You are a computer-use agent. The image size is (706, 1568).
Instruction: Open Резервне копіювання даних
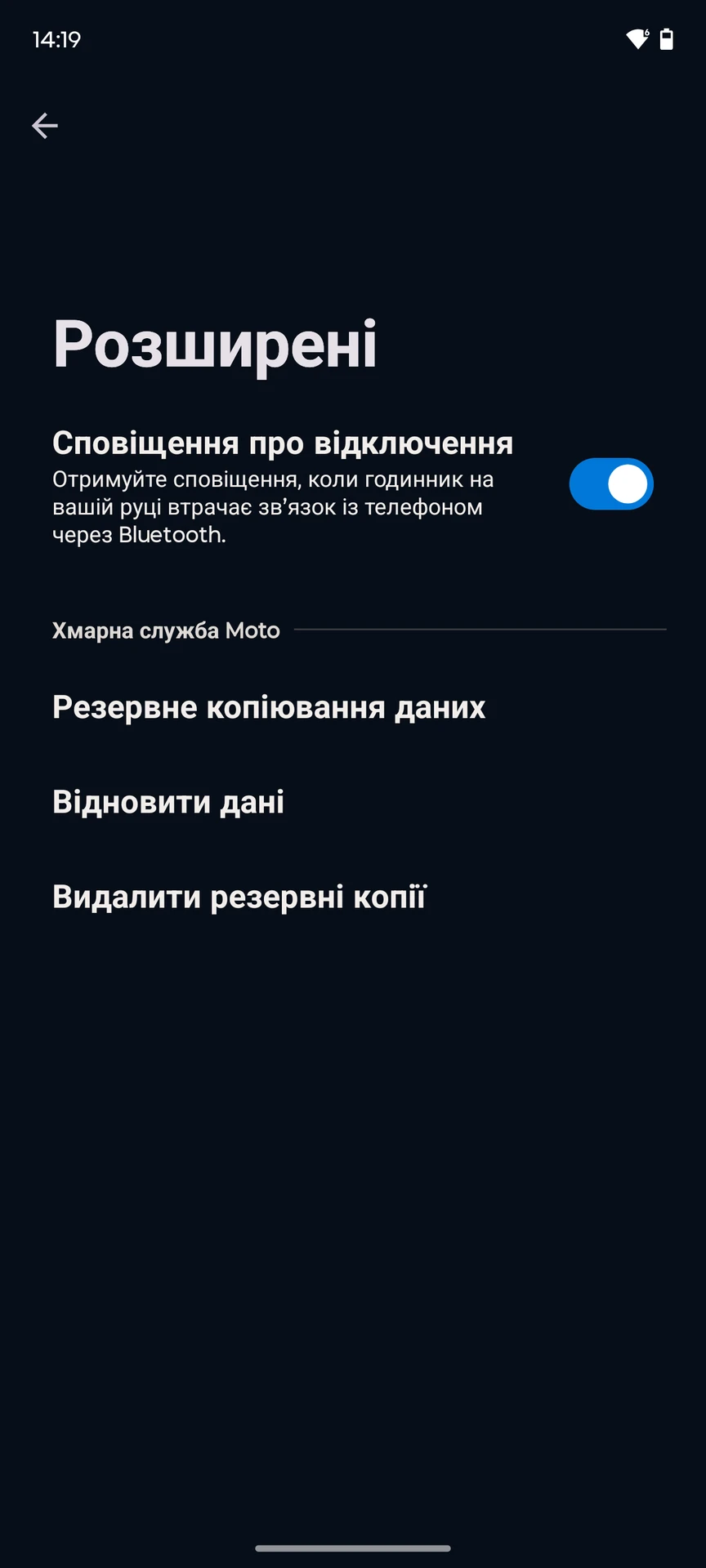click(353, 707)
